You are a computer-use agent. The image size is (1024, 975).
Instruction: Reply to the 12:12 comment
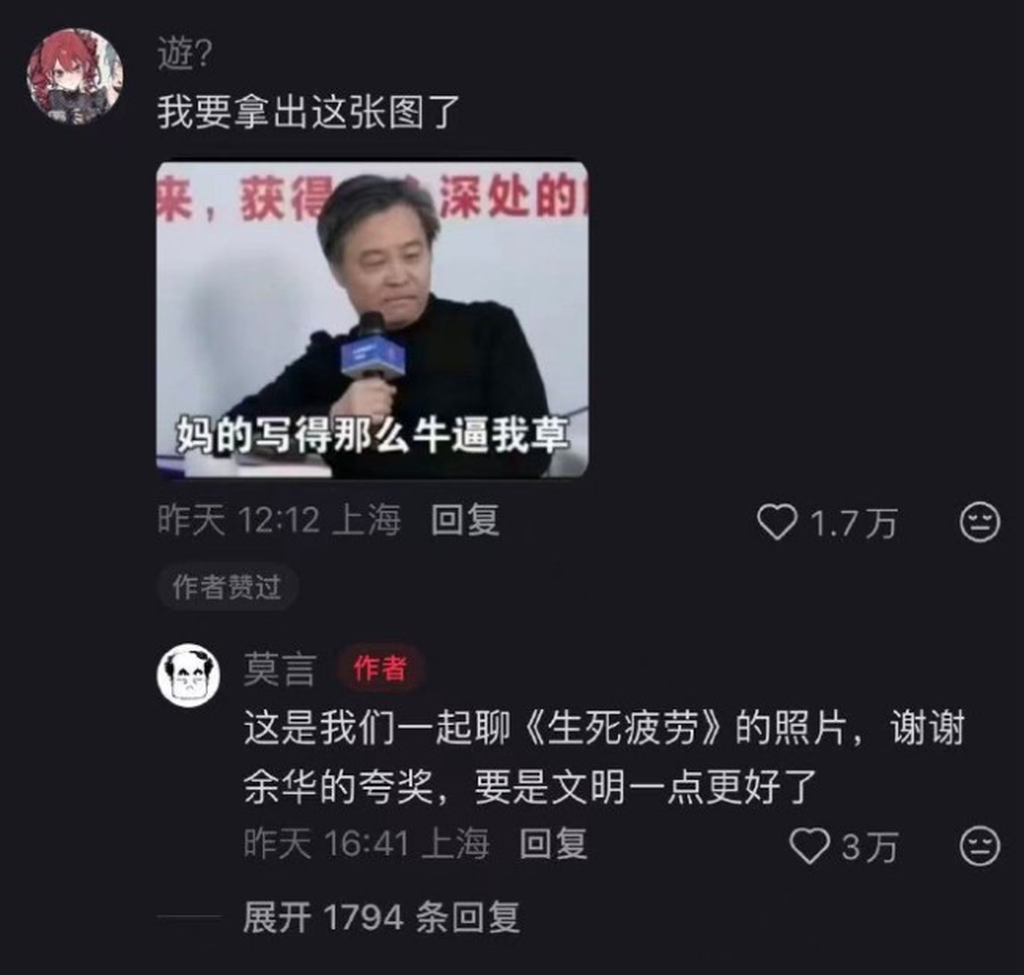[x=464, y=520]
